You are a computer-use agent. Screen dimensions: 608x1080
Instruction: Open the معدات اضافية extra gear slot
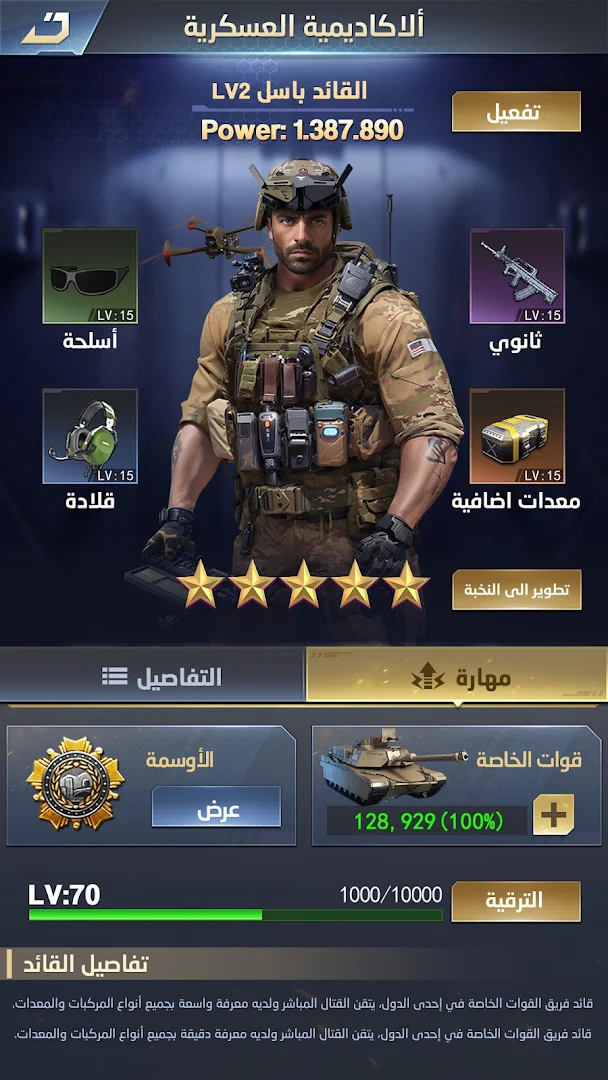click(x=517, y=436)
